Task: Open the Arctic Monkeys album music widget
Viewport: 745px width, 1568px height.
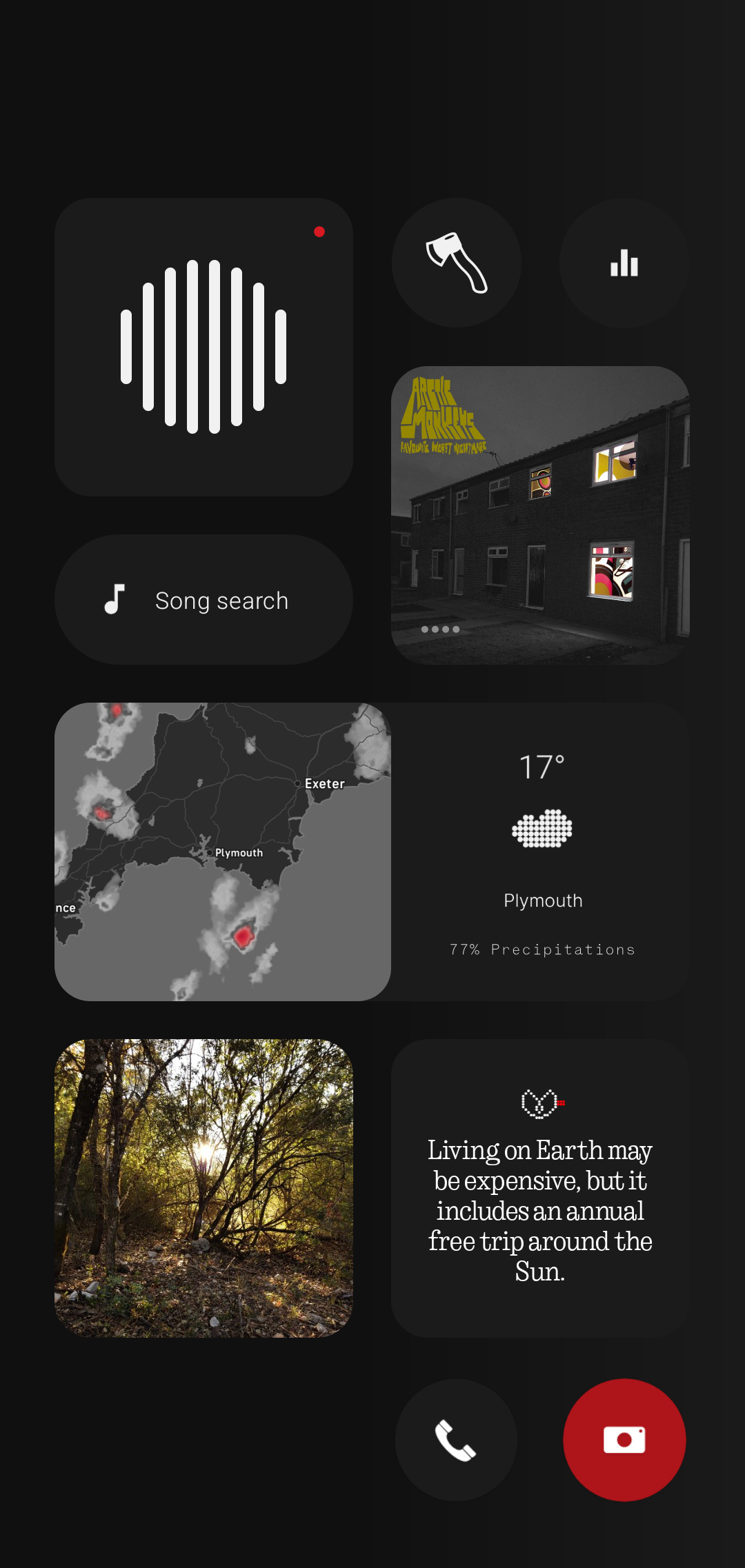Action: point(540,515)
